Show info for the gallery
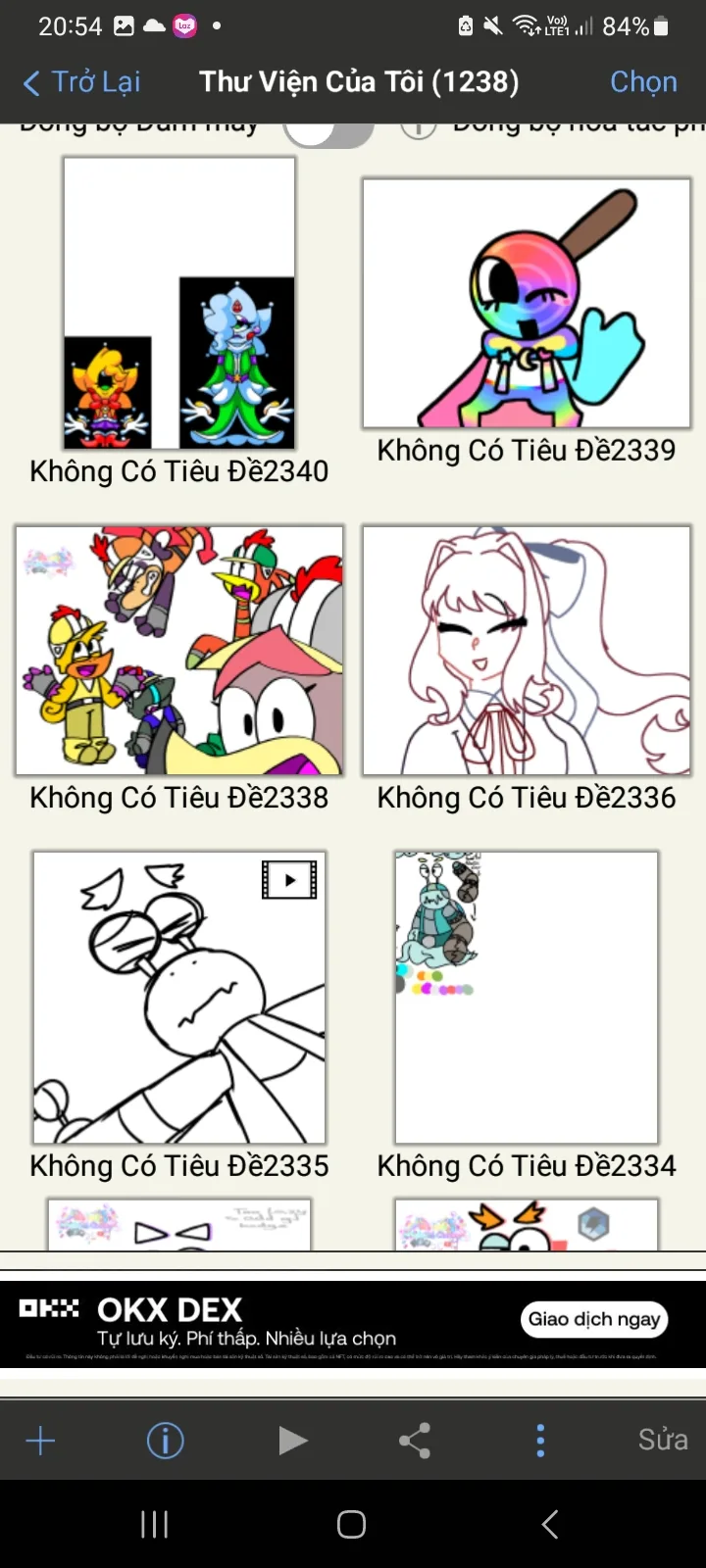This screenshot has width=706, height=1568. coord(165,1441)
